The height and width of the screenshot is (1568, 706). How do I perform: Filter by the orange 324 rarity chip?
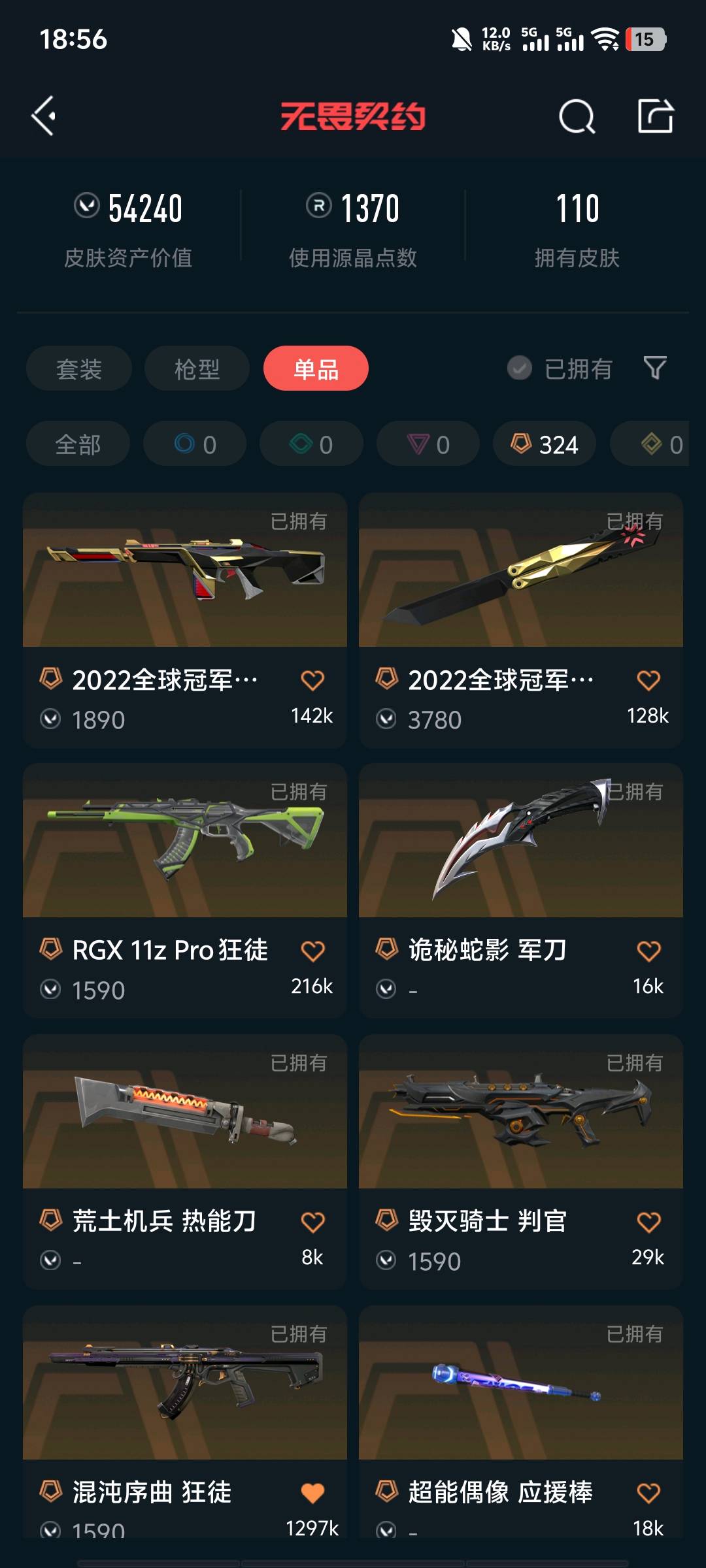pos(544,444)
